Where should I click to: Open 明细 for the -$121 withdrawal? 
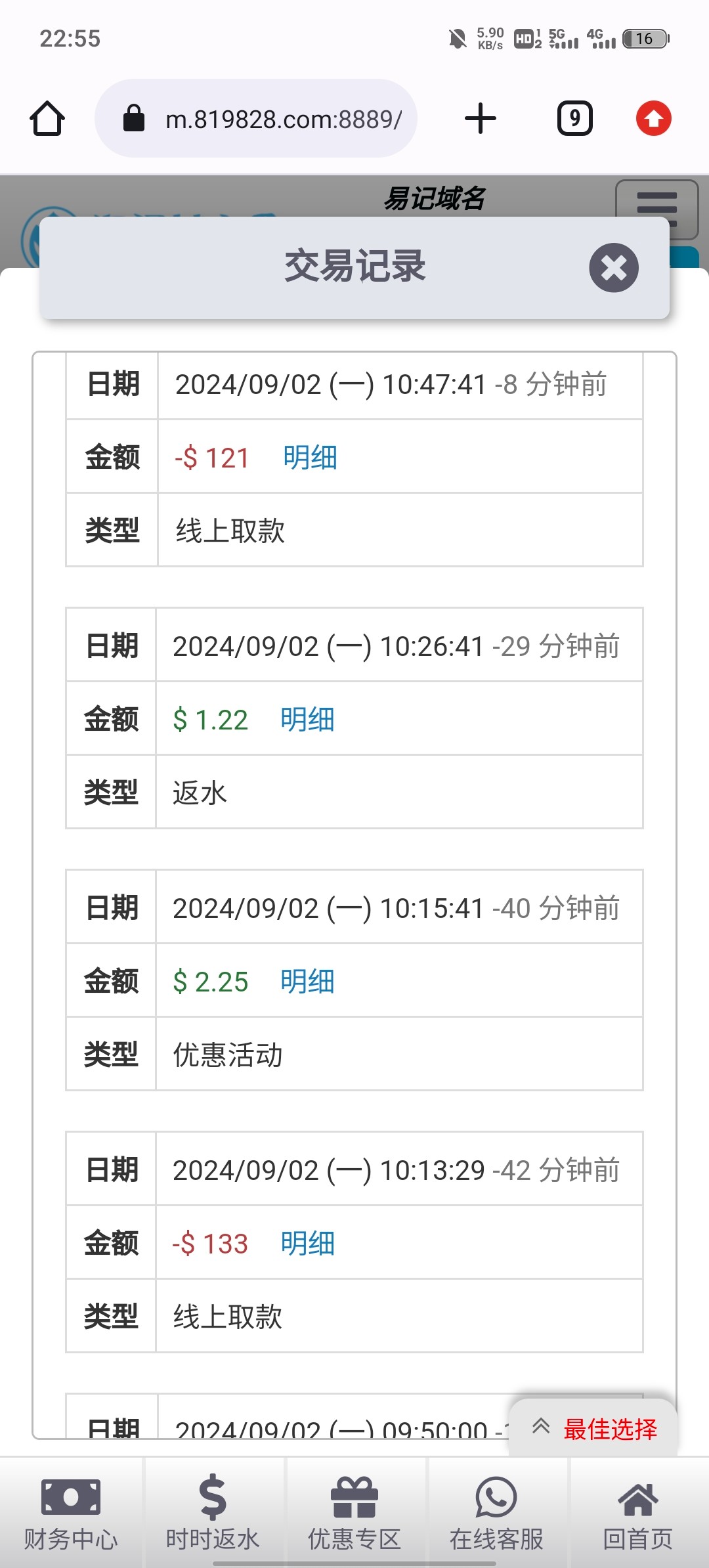(310, 458)
